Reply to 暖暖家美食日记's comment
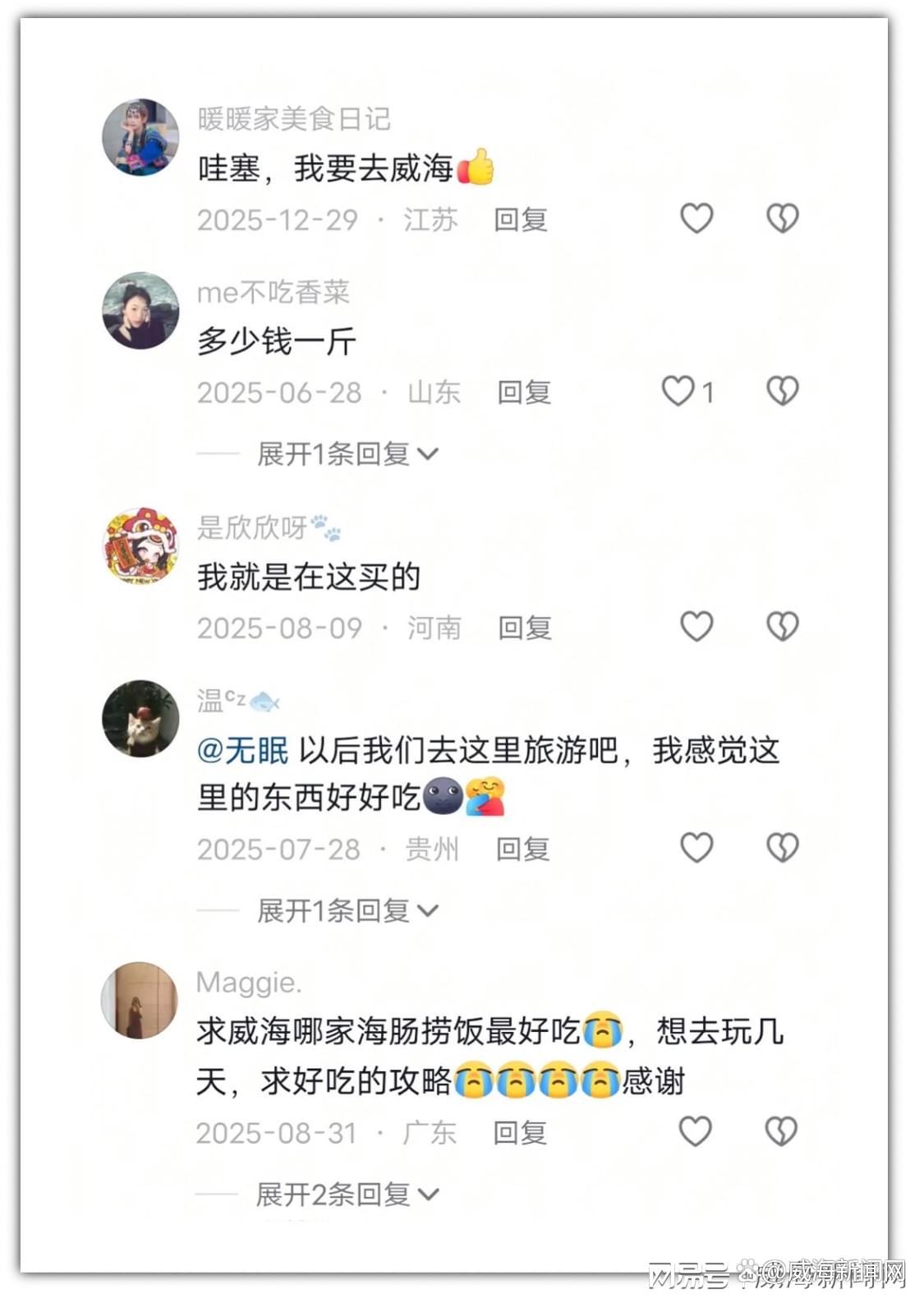Image resolution: width=924 pixels, height=1303 pixels. [x=521, y=220]
